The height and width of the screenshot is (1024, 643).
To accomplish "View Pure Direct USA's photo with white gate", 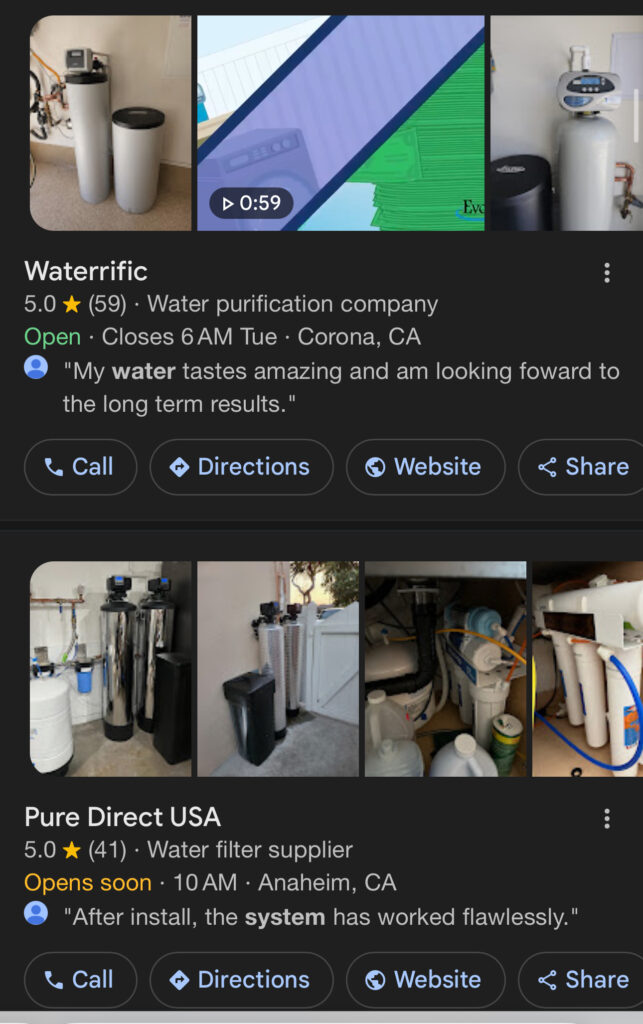I will 277,668.
